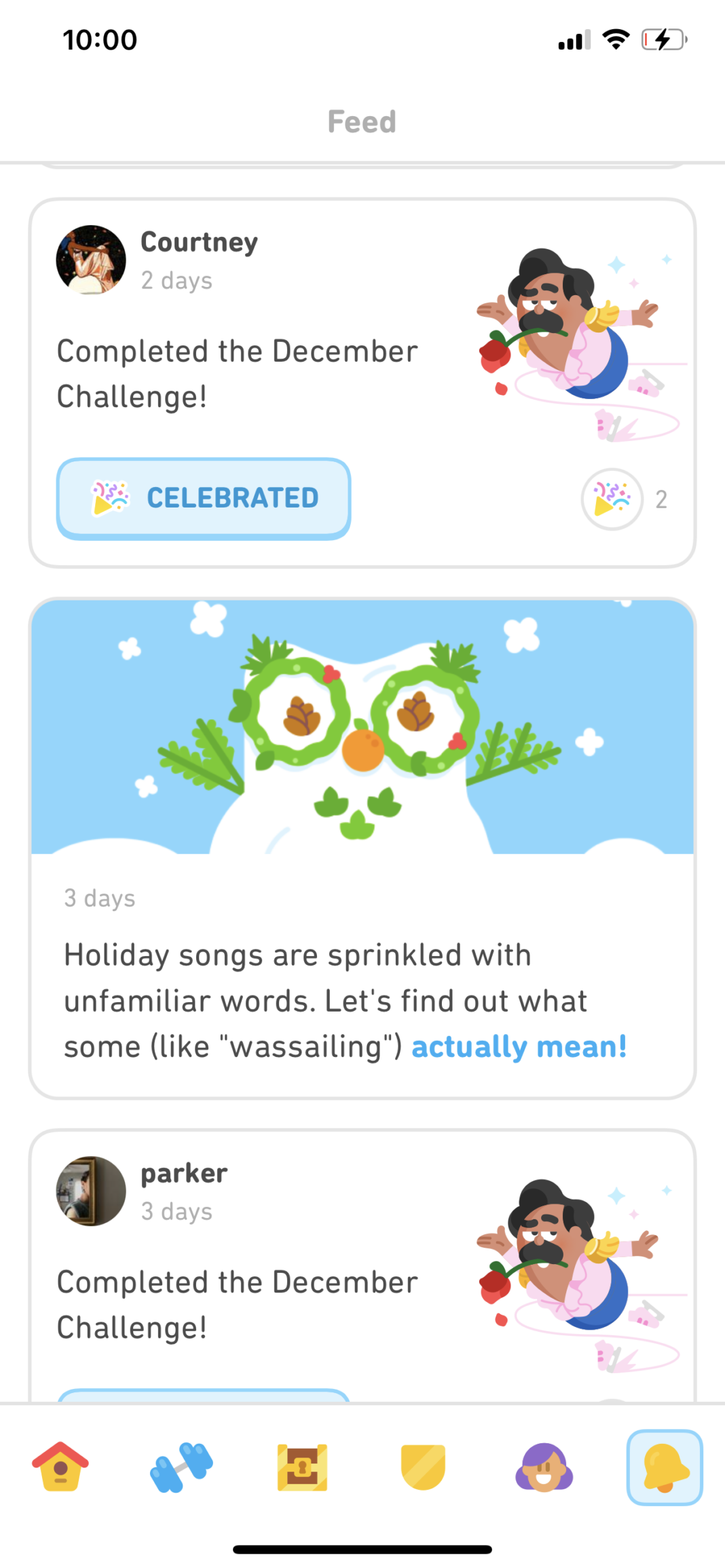Click the CELEBRATED button on Courtney's post

(204, 498)
